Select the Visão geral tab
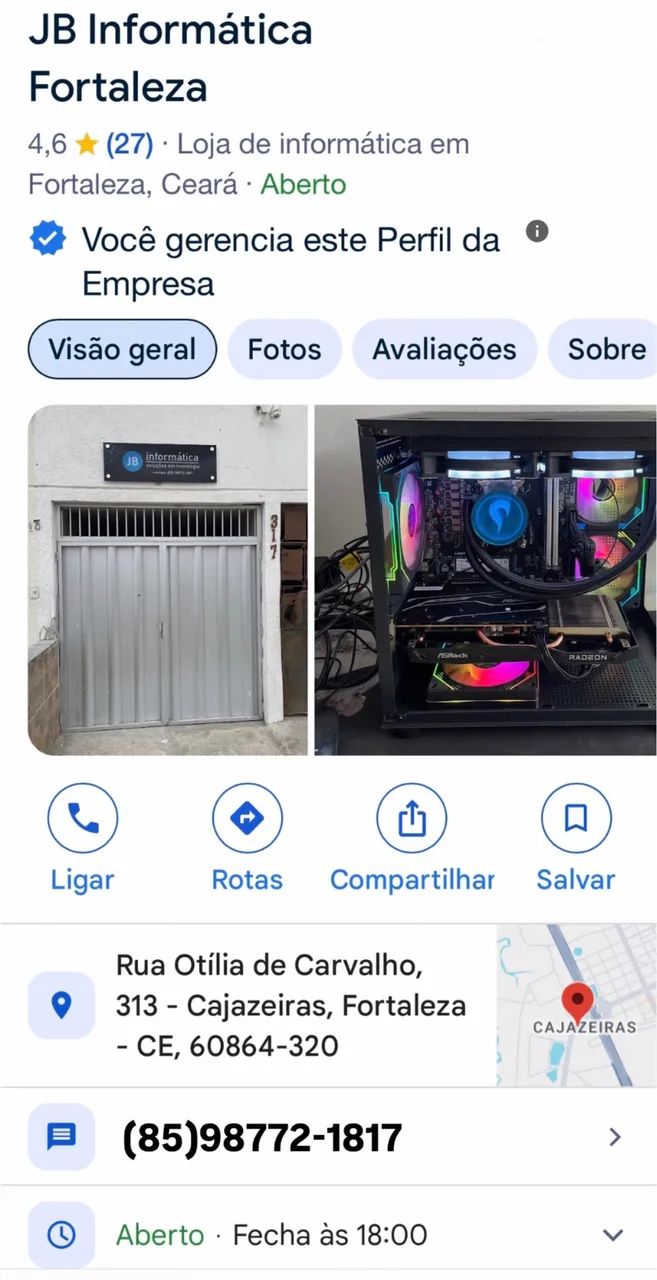This screenshot has height=1280, width=657. click(122, 350)
